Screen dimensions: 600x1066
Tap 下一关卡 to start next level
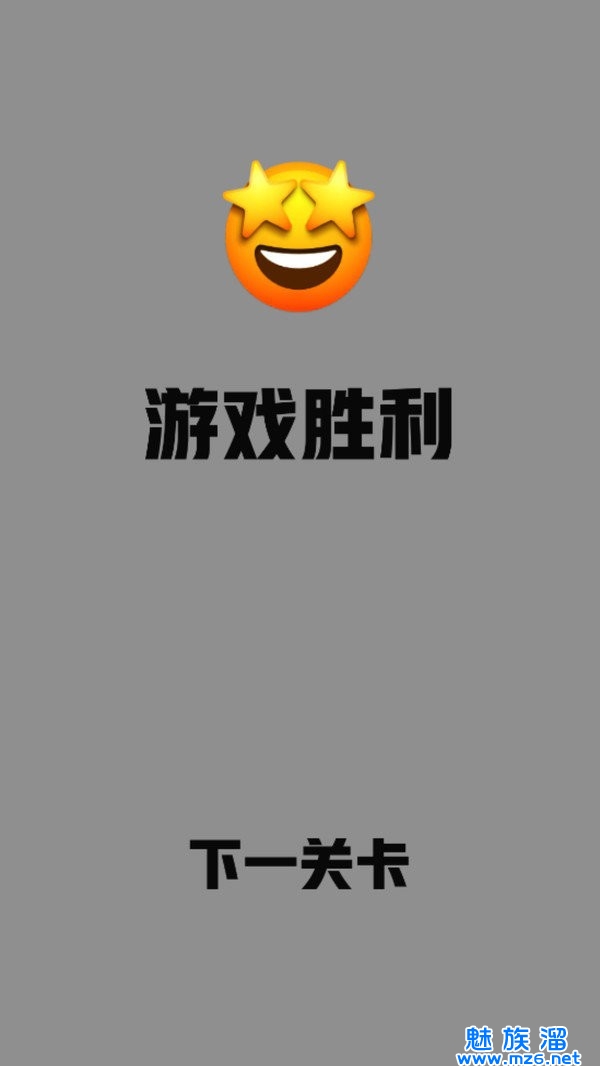(x=299, y=865)
